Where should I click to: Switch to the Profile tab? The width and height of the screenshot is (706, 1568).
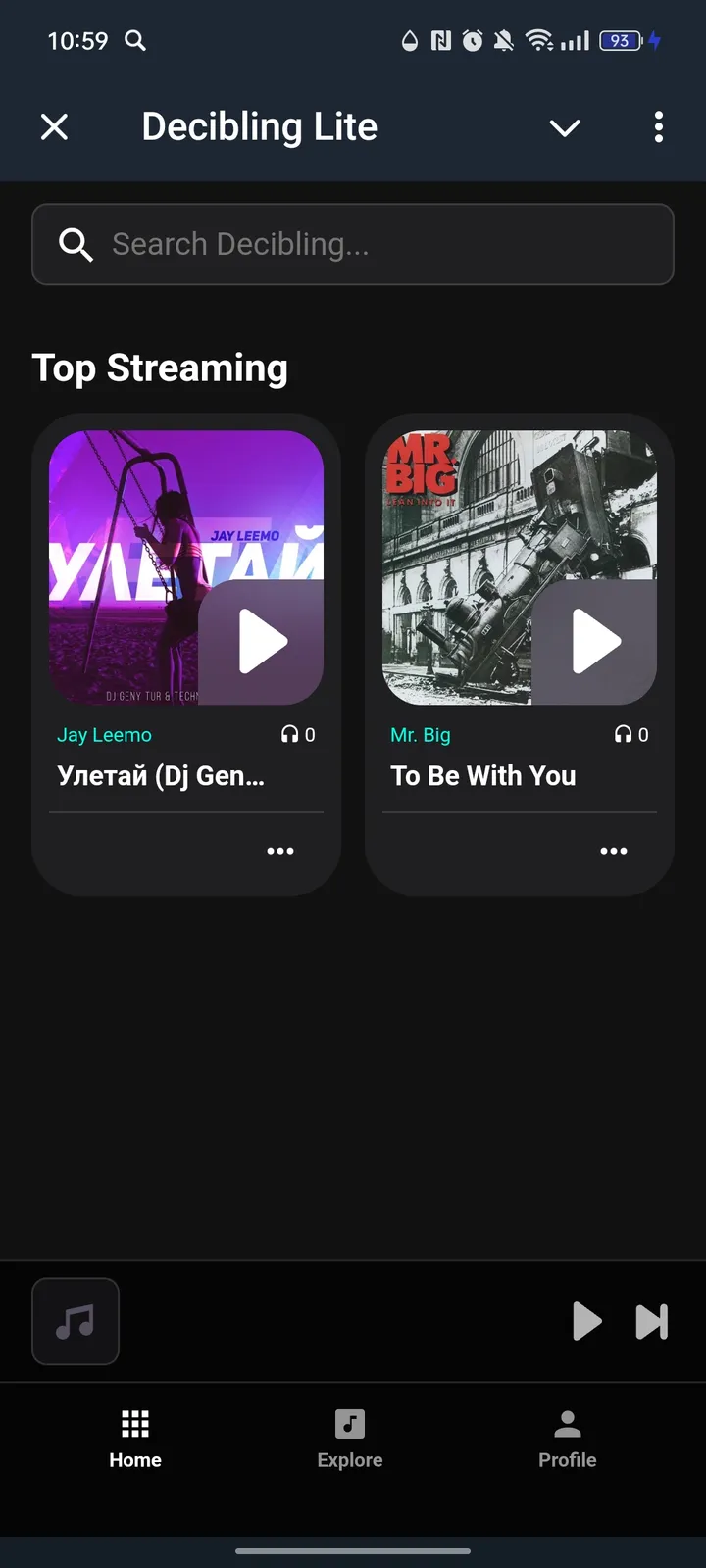tap(567, 1438)
